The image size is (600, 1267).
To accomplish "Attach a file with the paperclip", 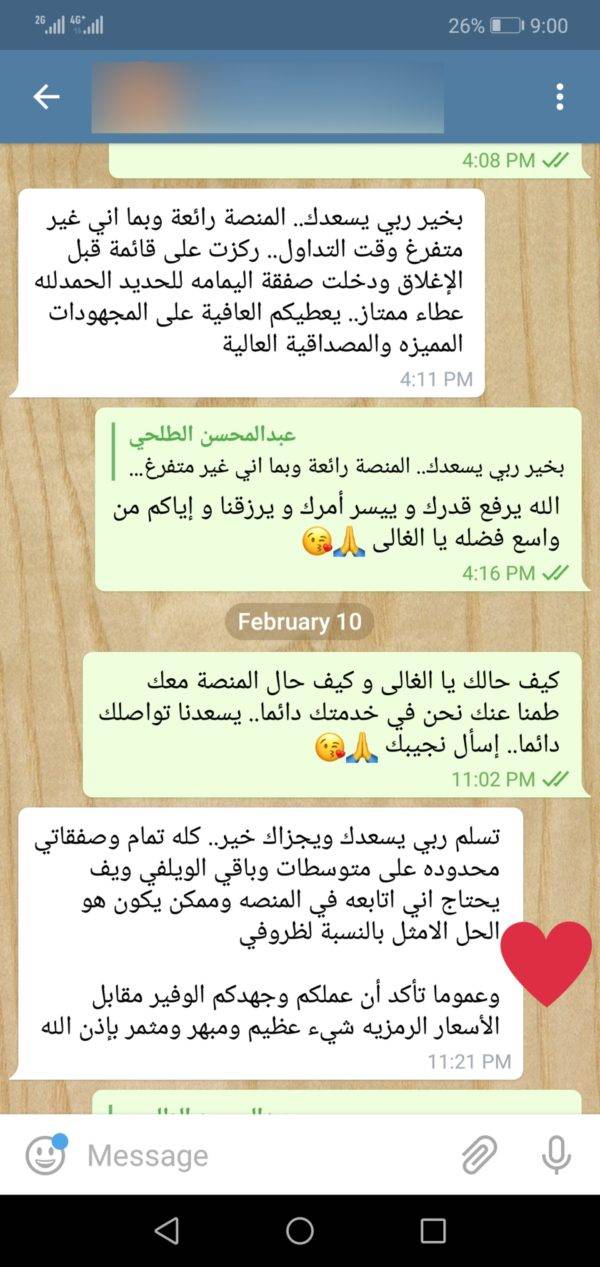I will point(480,1156).
